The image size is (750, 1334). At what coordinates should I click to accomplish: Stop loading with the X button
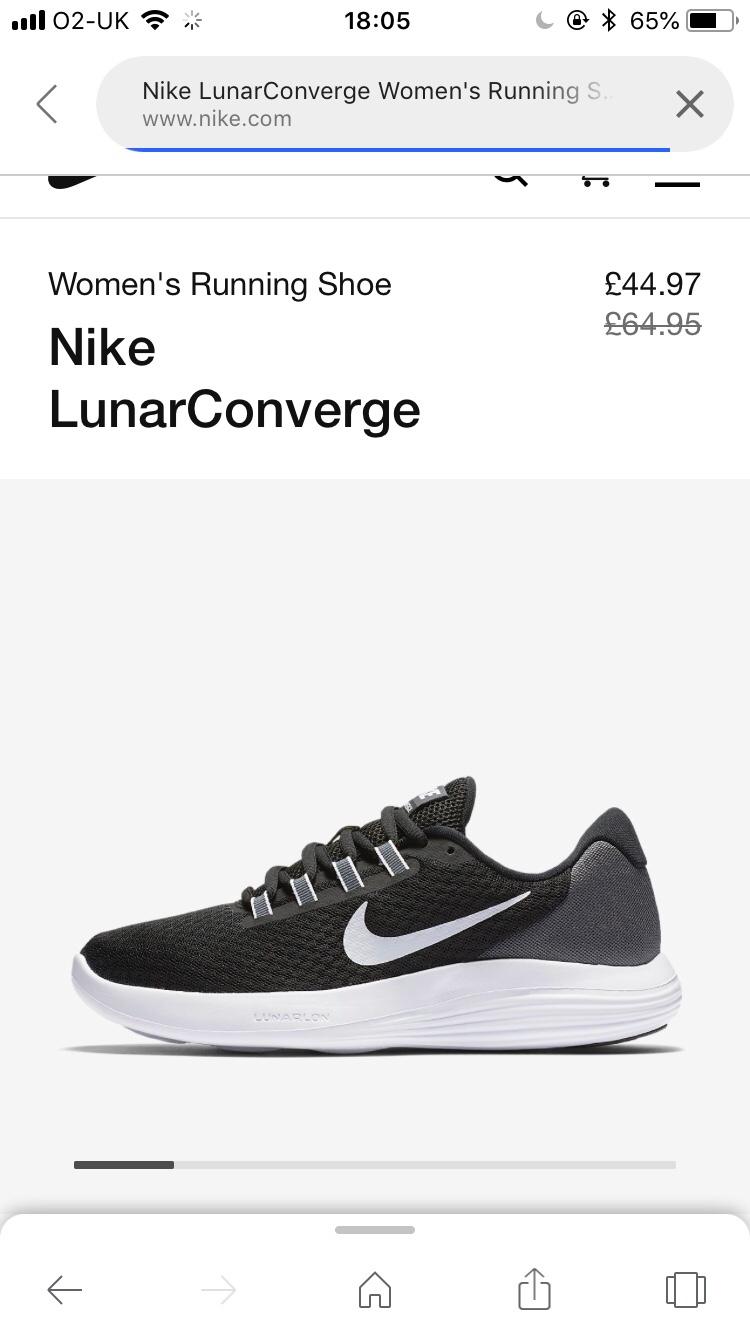pyautogui.click(x=689, y=104)
